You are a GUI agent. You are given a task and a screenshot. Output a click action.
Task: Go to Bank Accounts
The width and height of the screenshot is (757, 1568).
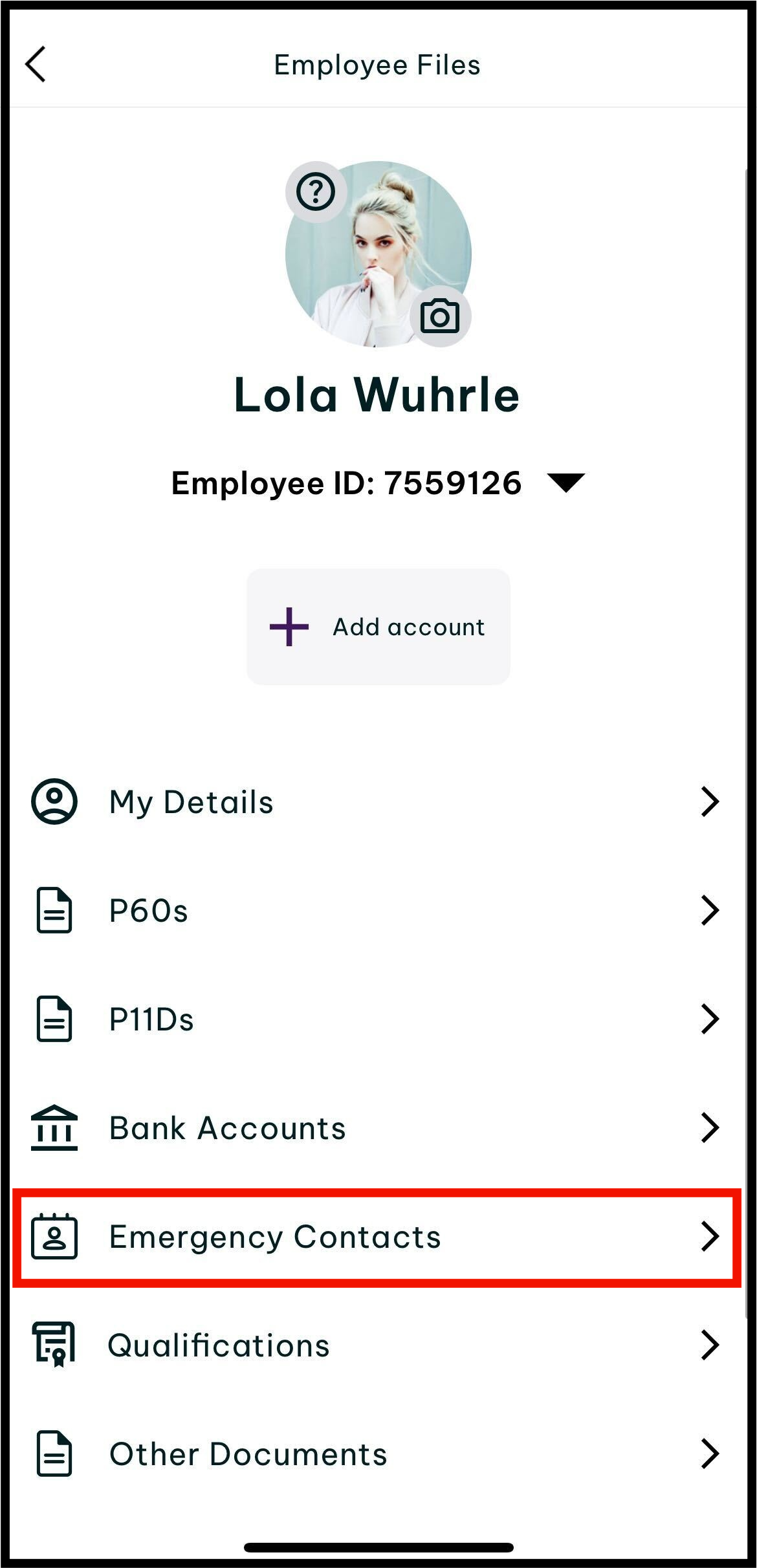pos(378,1127)
